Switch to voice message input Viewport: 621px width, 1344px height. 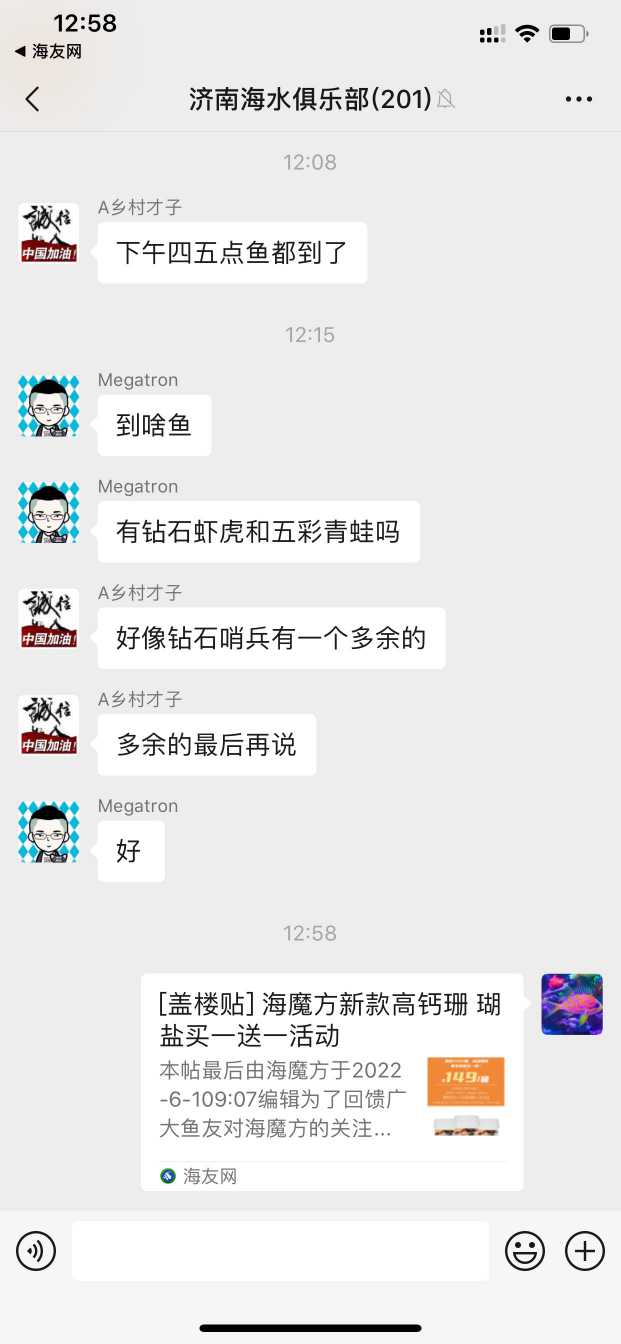pyautogui.click(x=36, y=1251)
